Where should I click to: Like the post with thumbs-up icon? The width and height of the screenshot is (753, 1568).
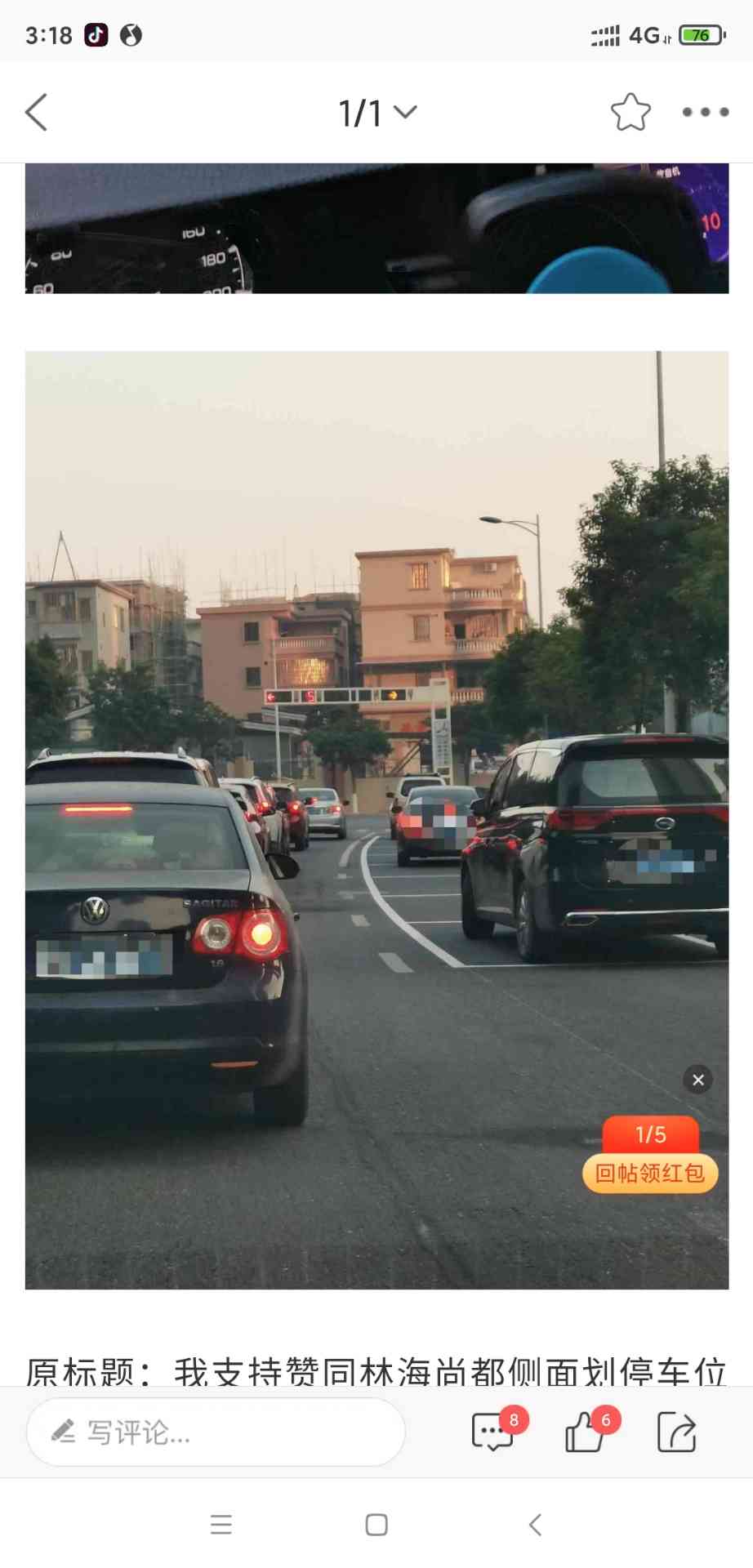point(585,1432)
